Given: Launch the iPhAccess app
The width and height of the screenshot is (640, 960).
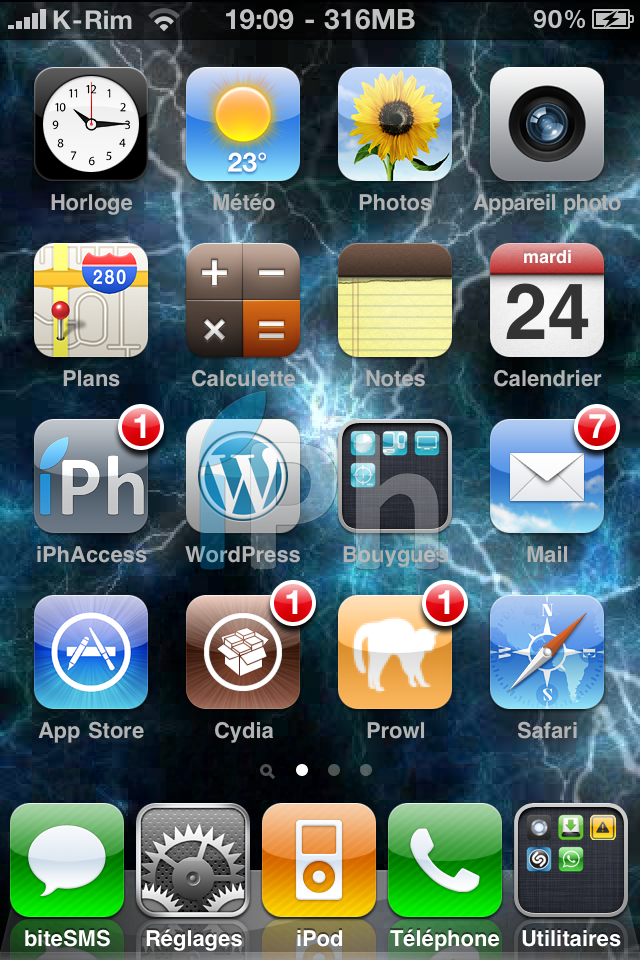Looking at the screenshot, I should 91,476.
